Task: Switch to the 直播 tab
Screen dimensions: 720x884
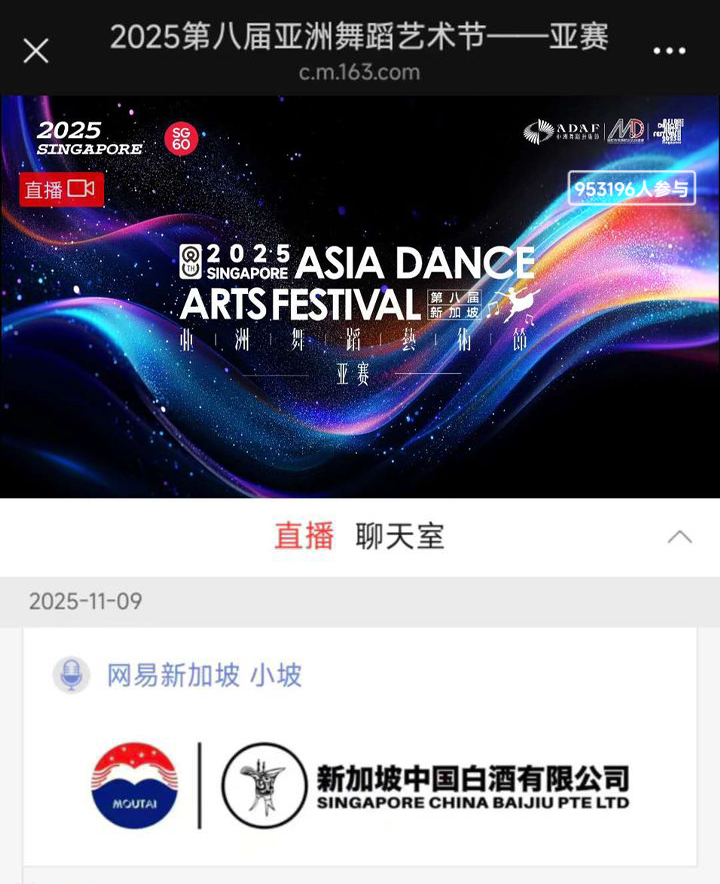Action: click(x=304, y=537)
